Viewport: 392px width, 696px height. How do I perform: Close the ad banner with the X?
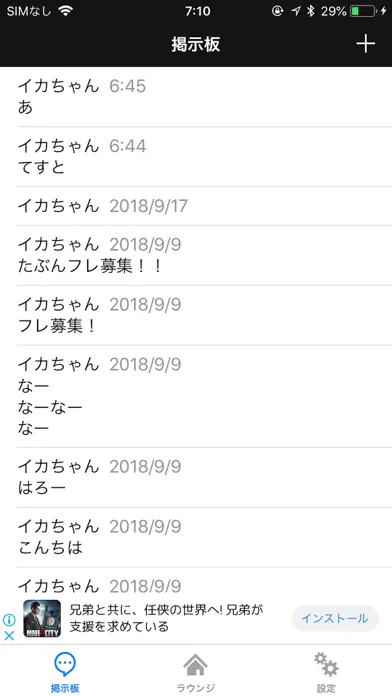[9, 636]
